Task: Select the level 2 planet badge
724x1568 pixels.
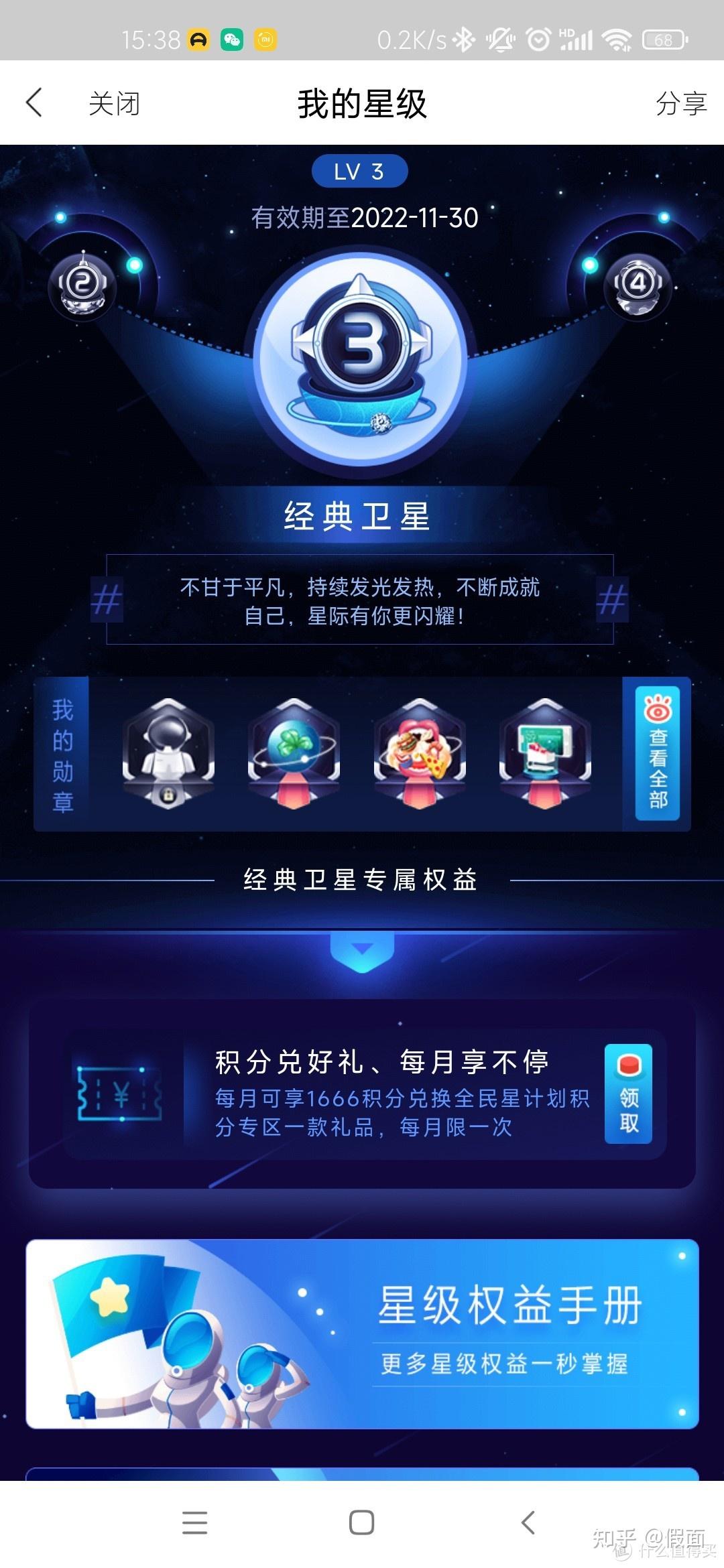Action: (x=82, y=285)
